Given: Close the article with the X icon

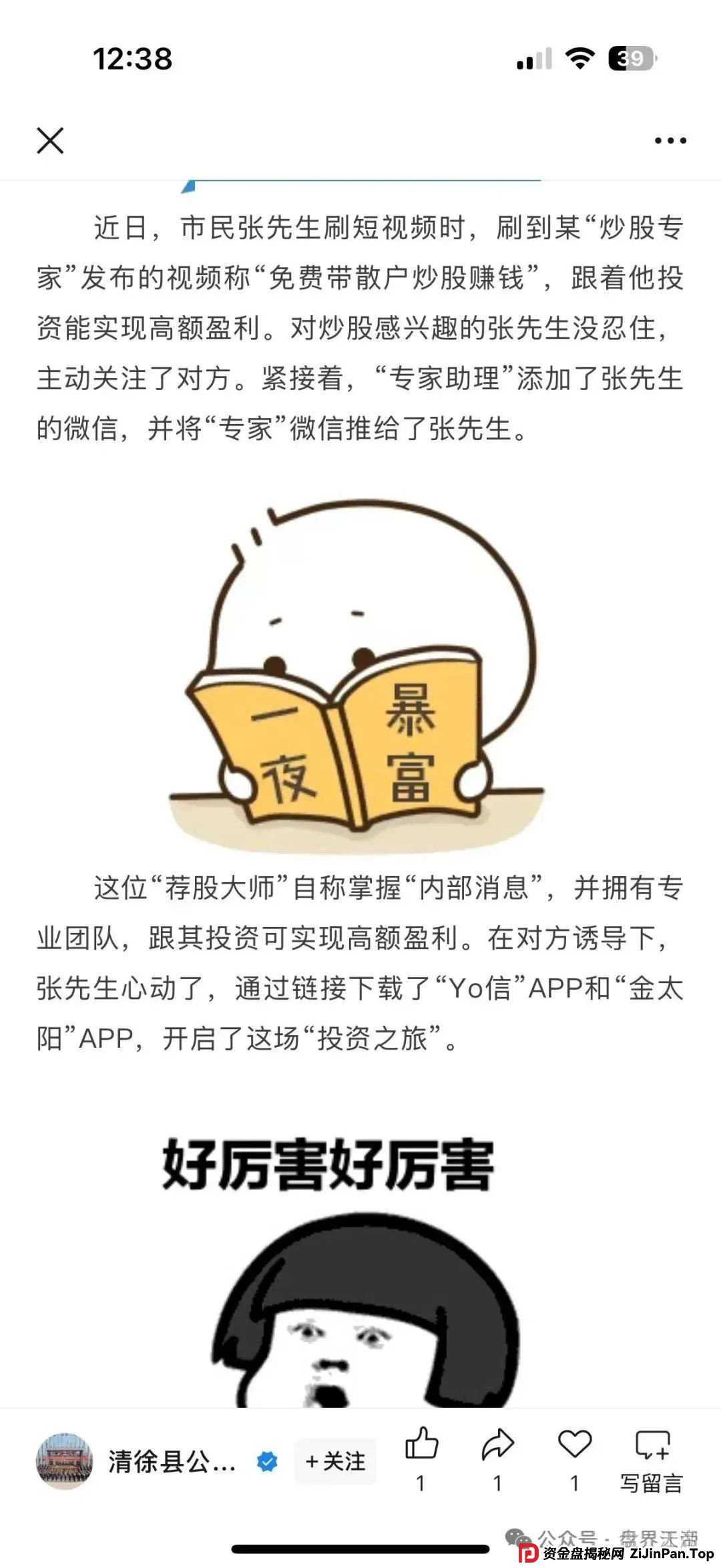Looking at the screenshot, I should [x=50, y=141].
